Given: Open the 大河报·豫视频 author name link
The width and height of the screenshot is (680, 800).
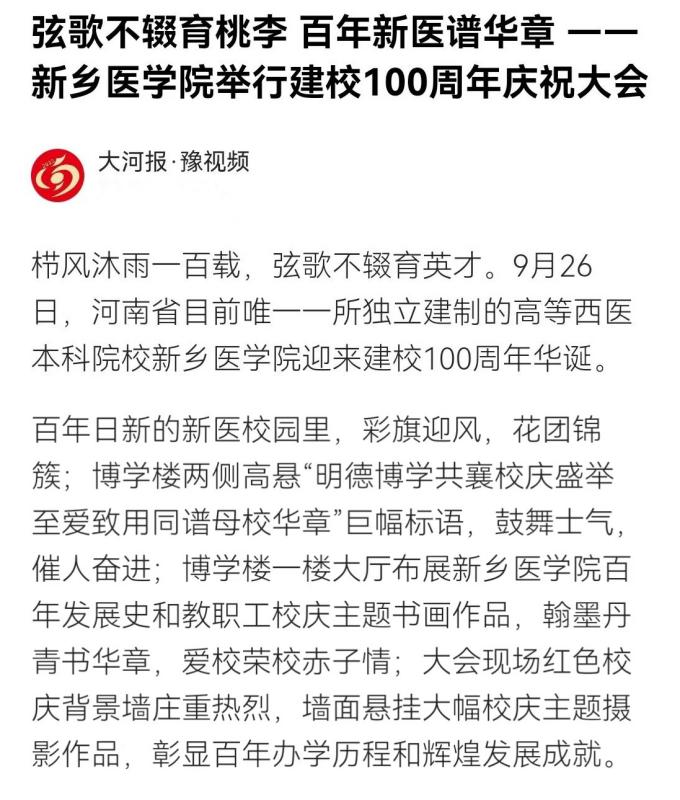Looking at the screenshot, I should (x=172, y=162).
